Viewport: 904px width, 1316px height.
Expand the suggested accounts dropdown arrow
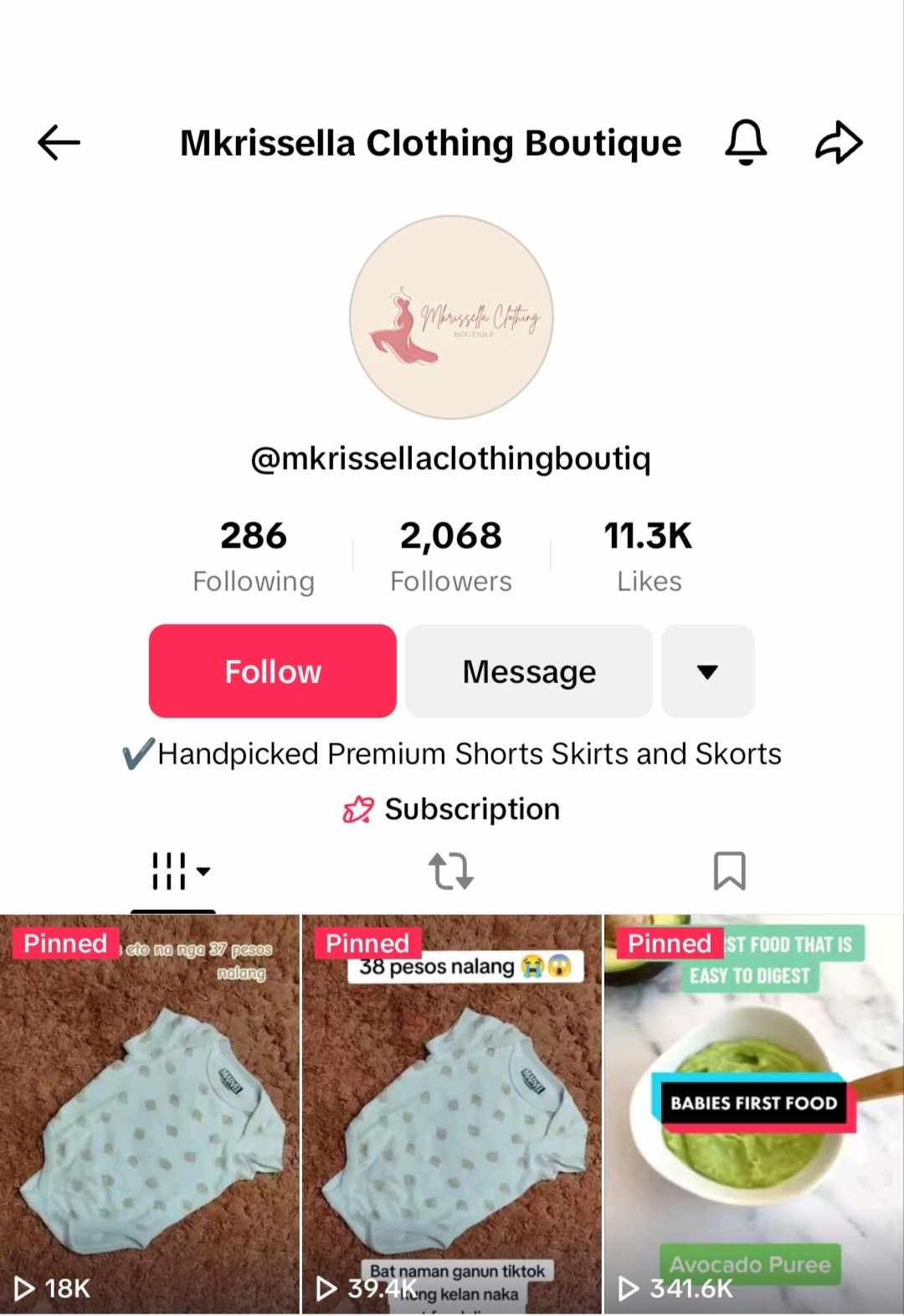(707, 671)
